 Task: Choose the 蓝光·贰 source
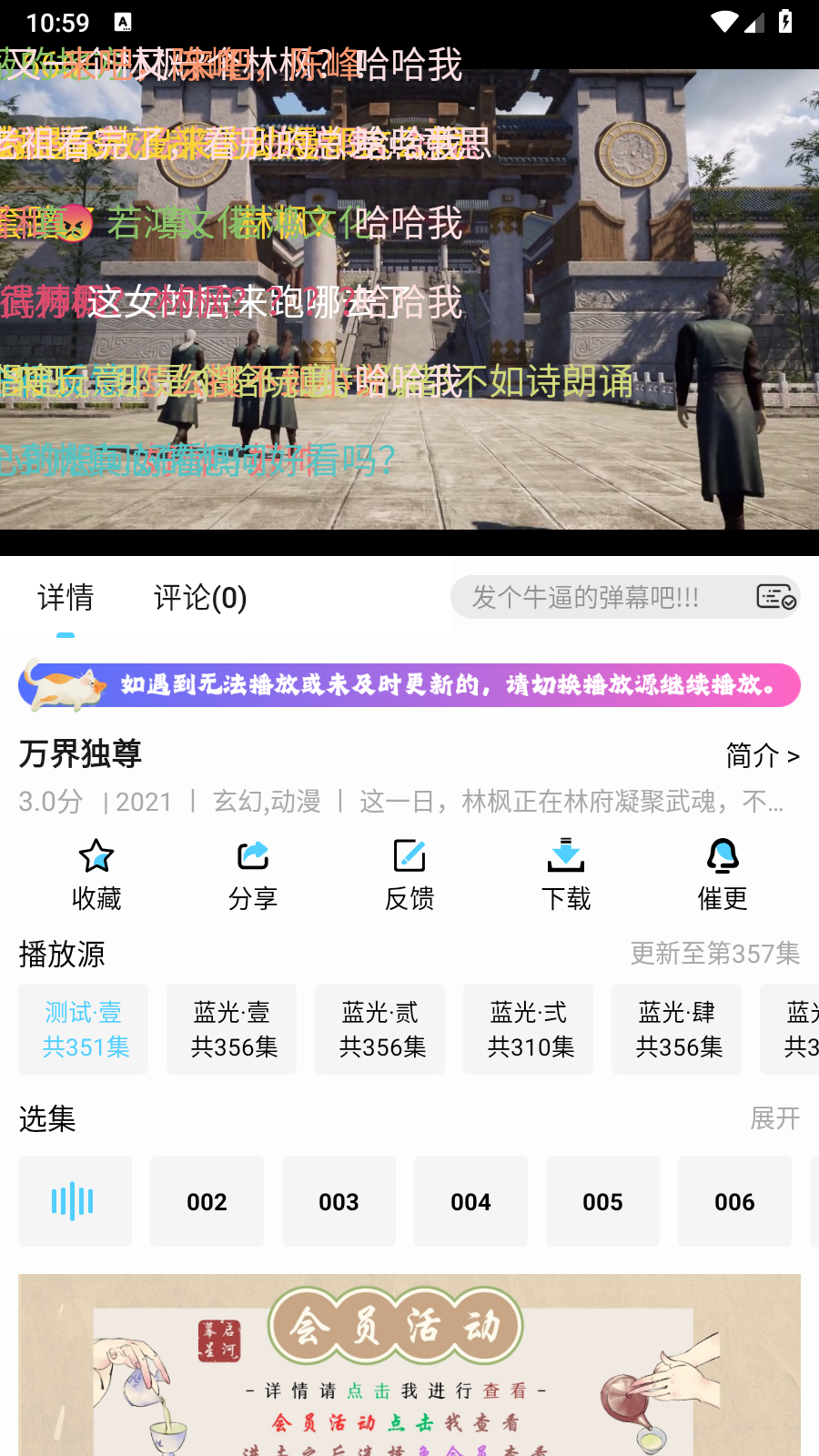point(380,1029)
